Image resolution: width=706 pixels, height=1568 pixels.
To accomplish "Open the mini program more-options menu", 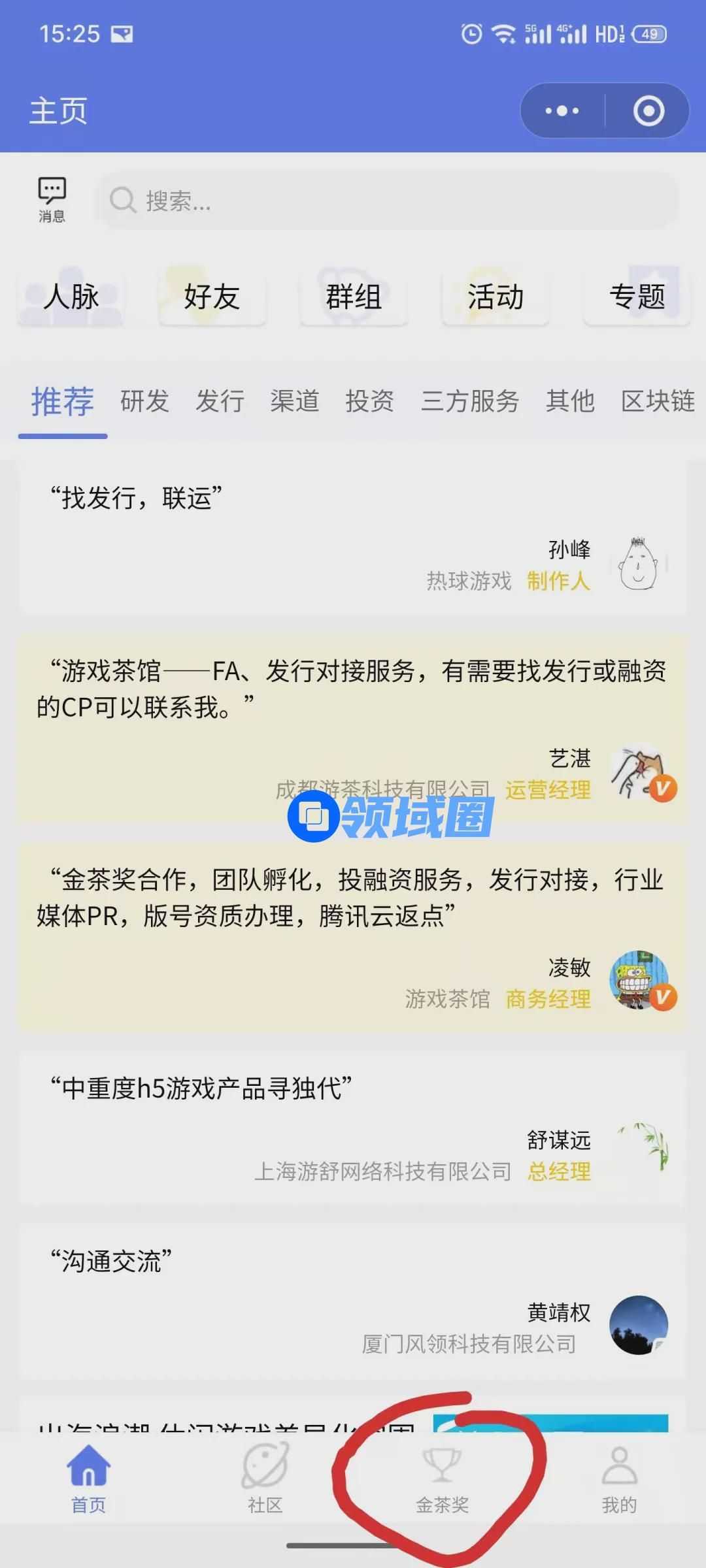I will coord(562,111).
